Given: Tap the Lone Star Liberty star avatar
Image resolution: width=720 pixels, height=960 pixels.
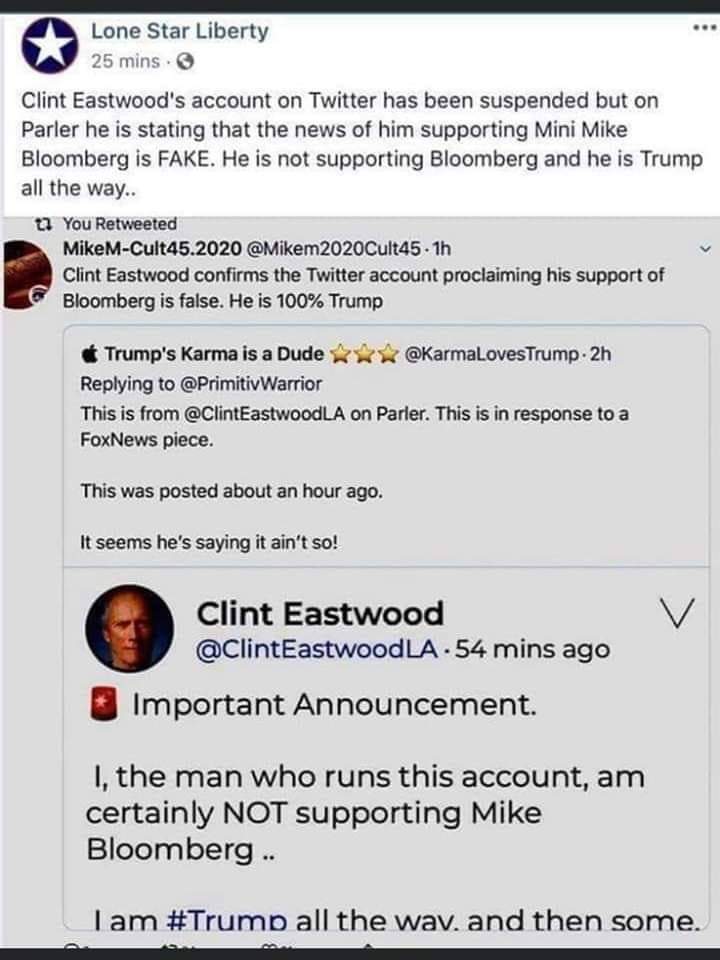Looking at the screenshot, I should click(48, 47).
